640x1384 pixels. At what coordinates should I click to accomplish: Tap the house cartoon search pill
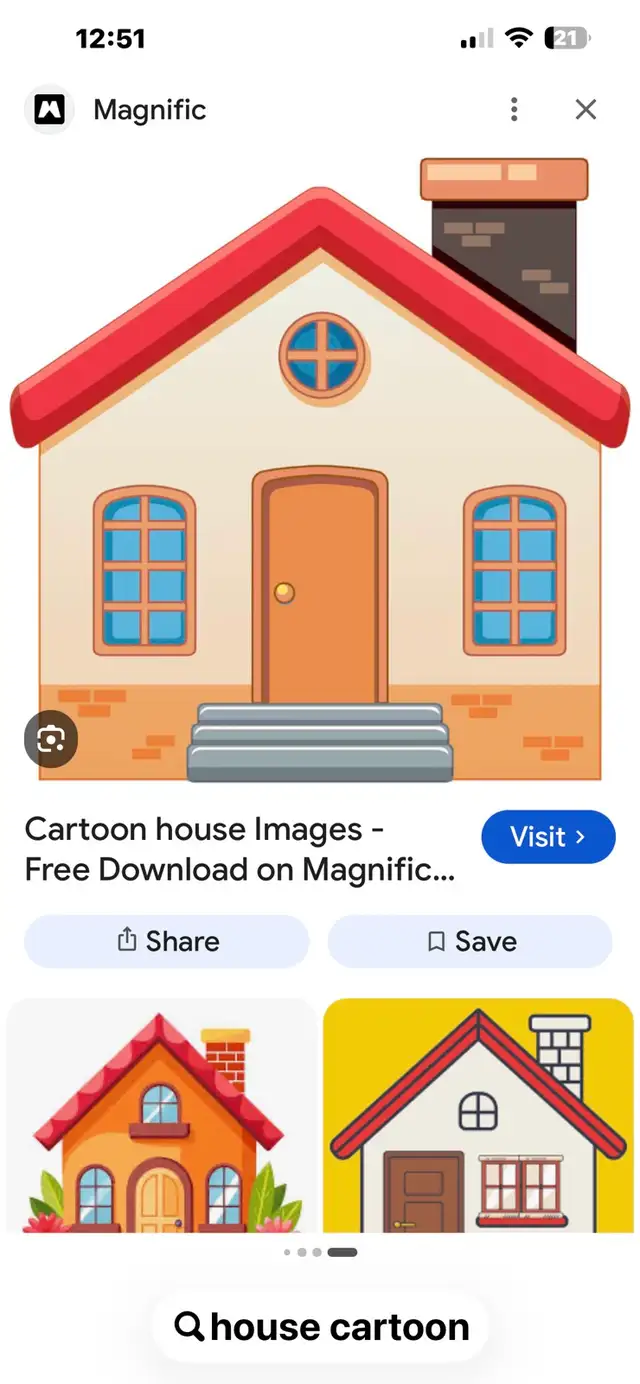point(321,1327)
